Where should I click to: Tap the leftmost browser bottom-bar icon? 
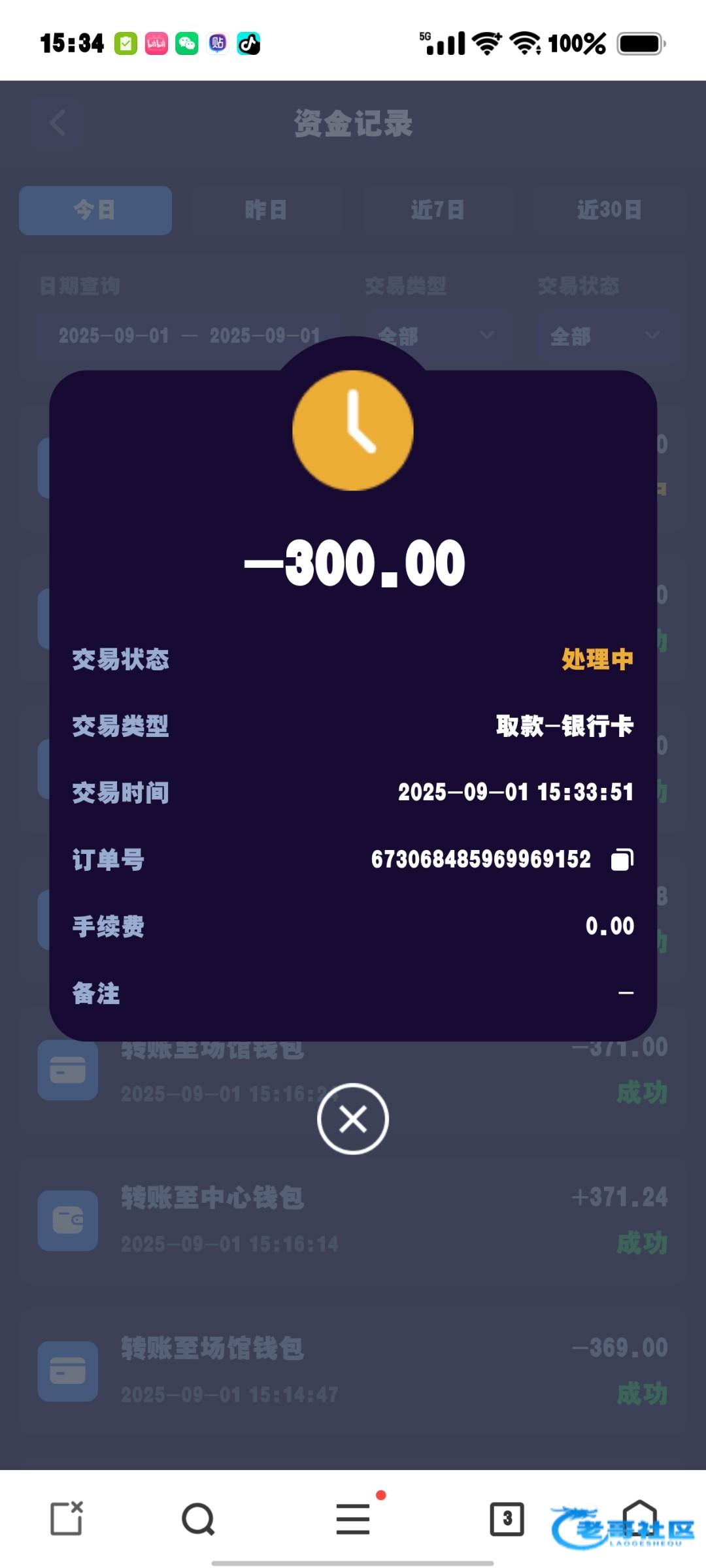coord(67,1518)
